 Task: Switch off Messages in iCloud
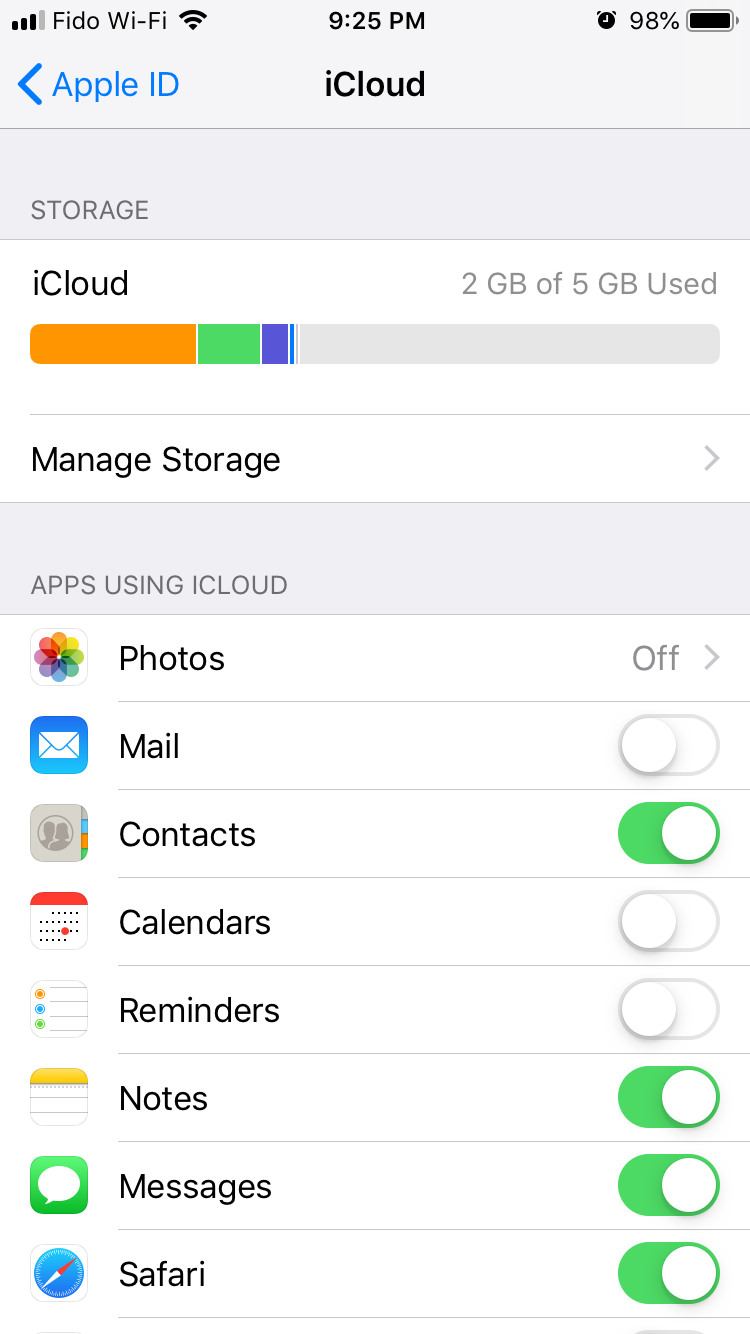click(668, 1186)
